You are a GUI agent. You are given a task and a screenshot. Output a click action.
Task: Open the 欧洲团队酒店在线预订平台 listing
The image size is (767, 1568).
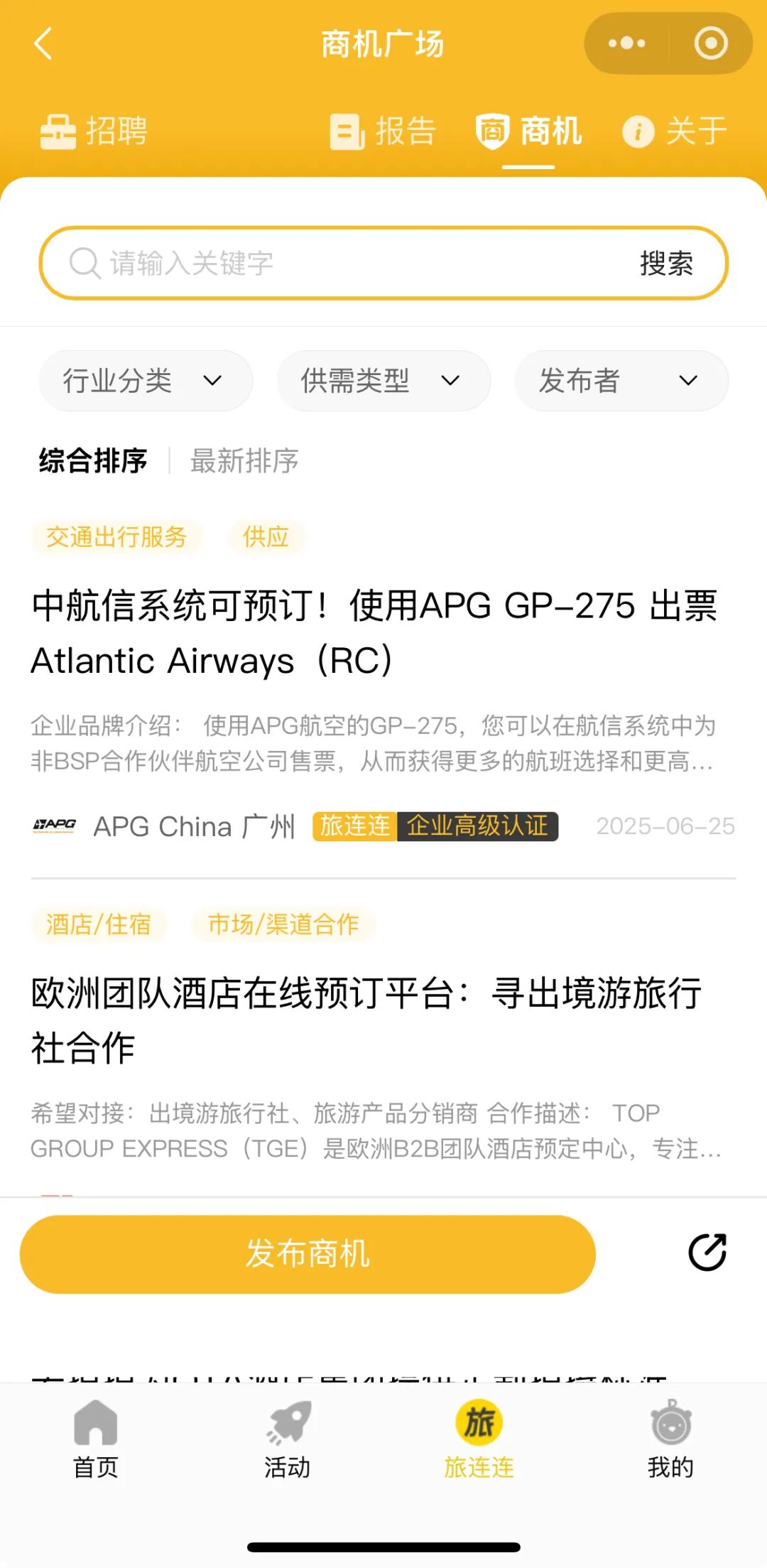pyautogui.click(x=366, y=1020)
